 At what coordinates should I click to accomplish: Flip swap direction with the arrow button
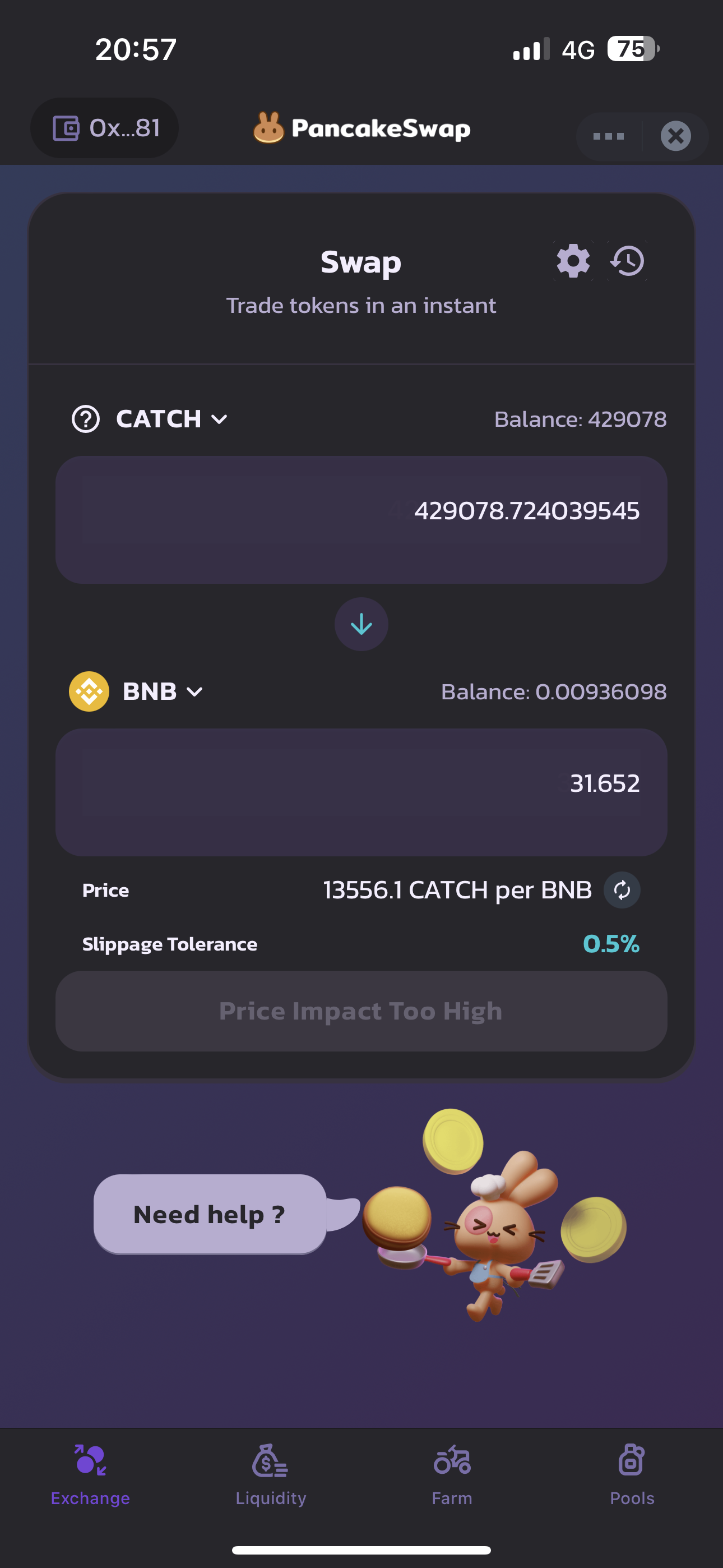coord(361,624)
